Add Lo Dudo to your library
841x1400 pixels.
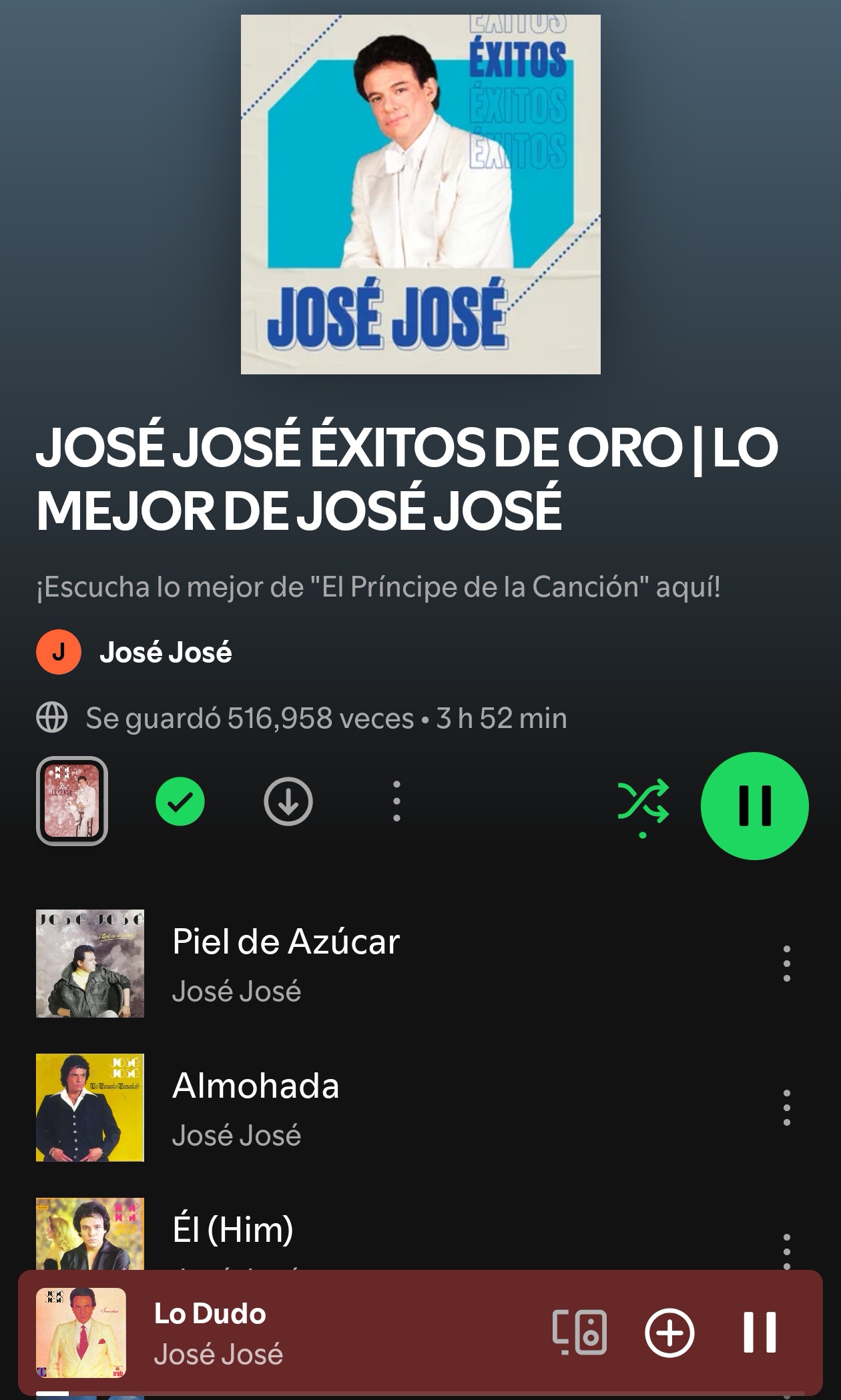pyautogui.click(x=669, y=1333)
